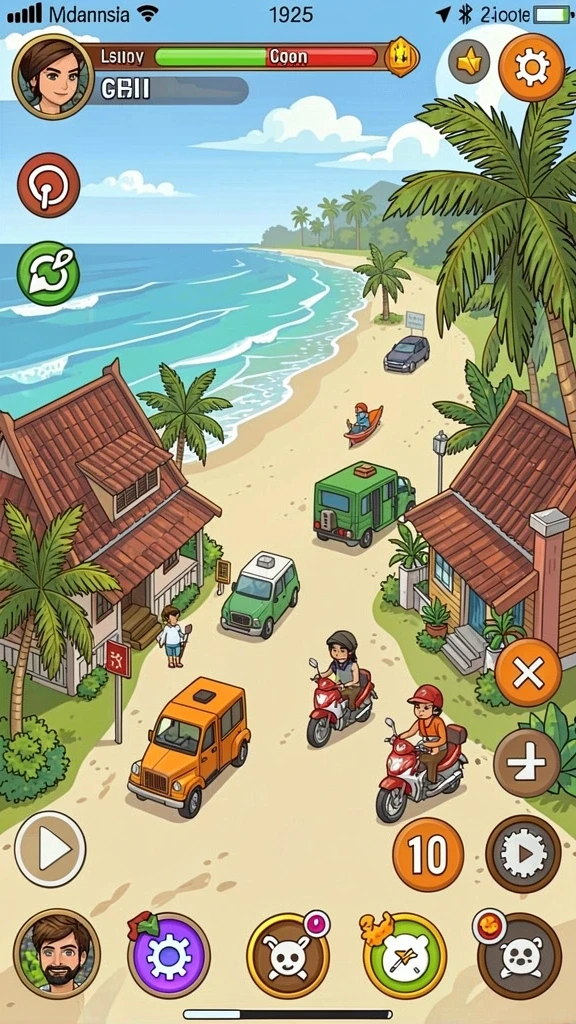The image size is (576, 1024).
Task: Tap the beige play button
Action: click(50, 849)
